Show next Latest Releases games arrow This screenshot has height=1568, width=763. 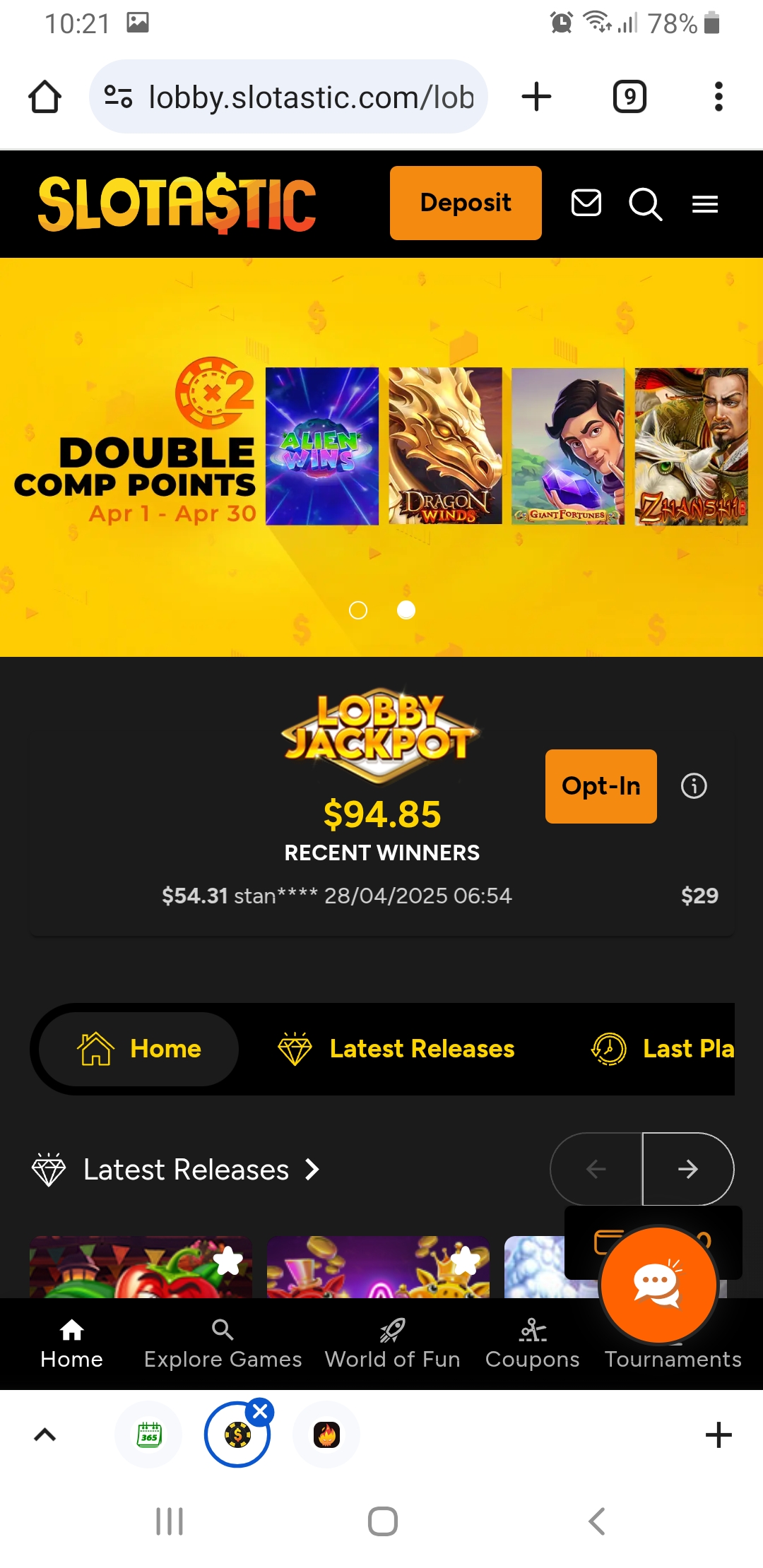pos(687,1169)
